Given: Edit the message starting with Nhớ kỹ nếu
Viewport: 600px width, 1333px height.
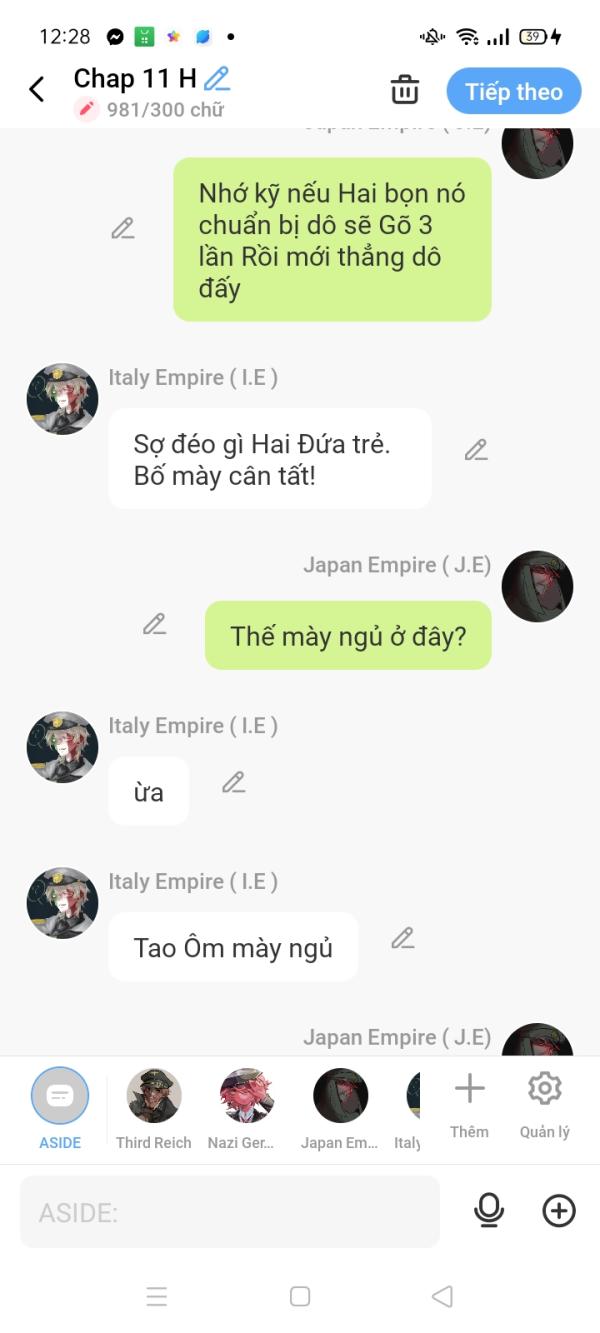Looking at the screenshot, I should (123, 229).
